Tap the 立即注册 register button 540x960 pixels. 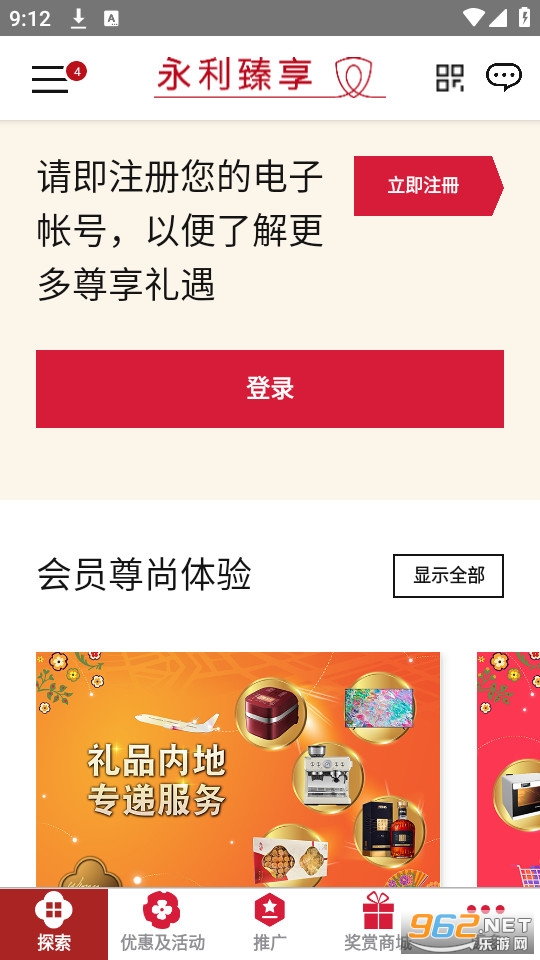pos(429,186)
